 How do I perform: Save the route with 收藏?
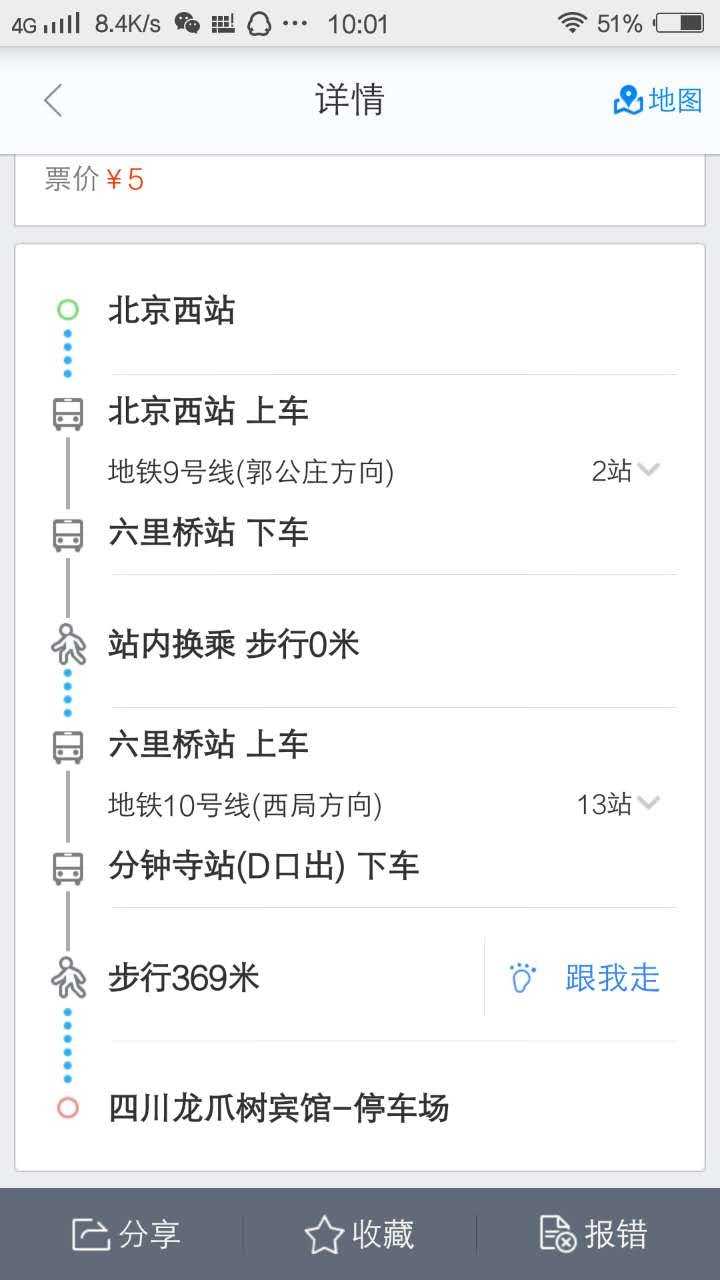click(x=359, y=1235)
